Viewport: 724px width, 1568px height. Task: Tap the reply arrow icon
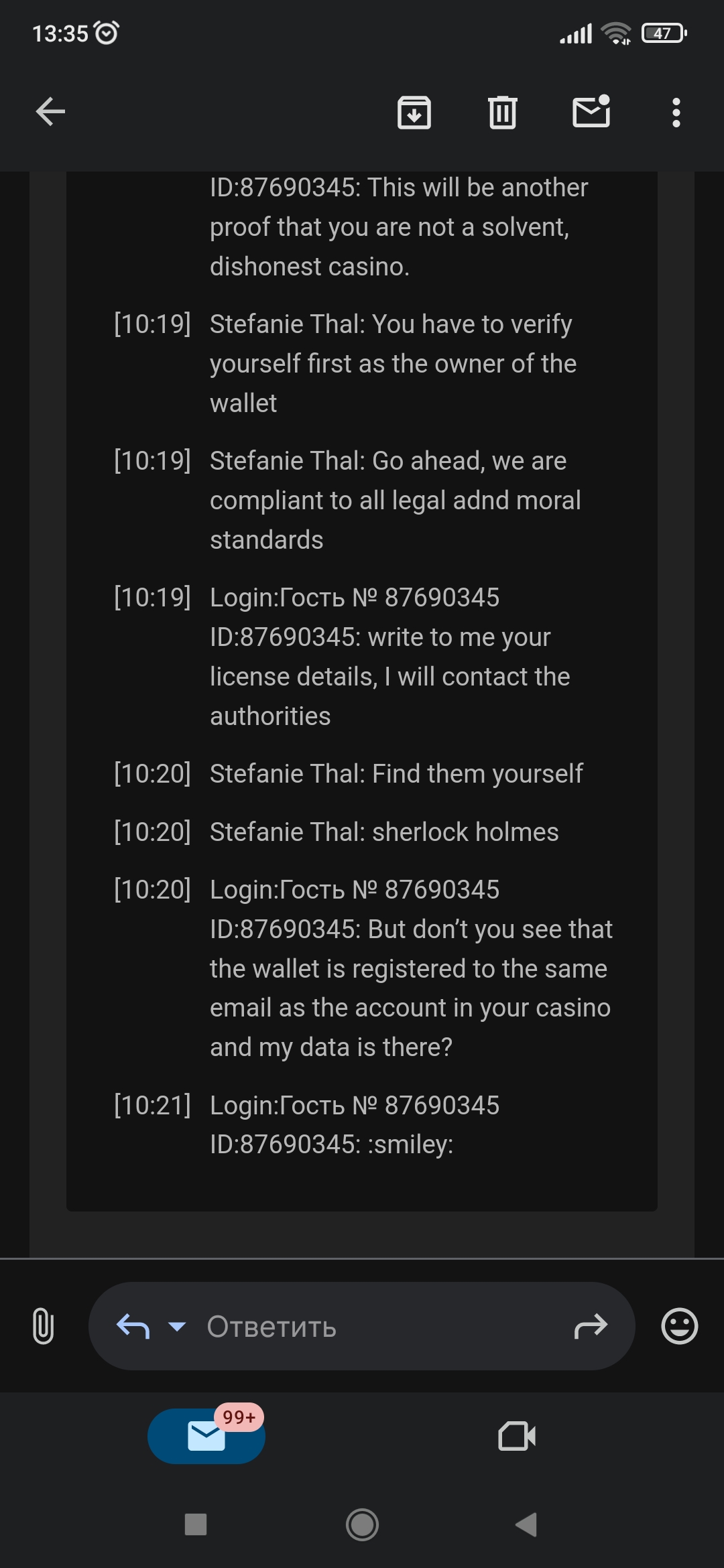133,1326
